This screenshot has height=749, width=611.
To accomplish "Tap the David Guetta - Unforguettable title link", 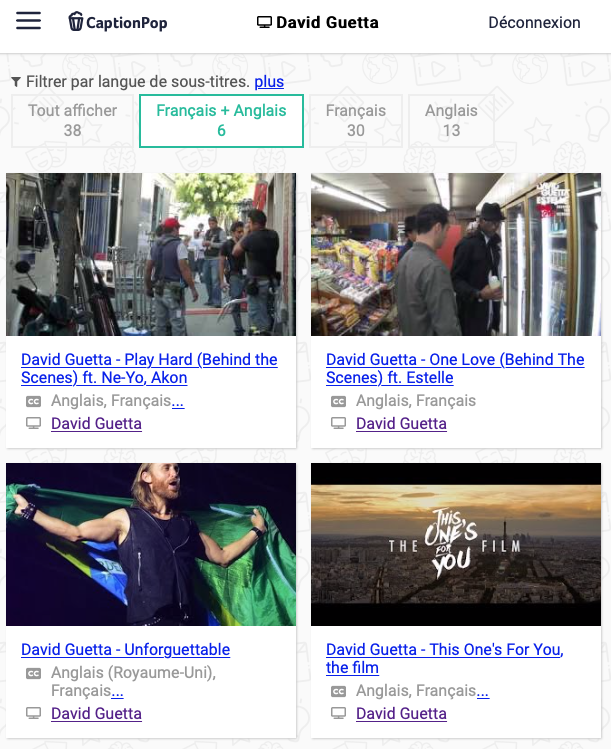I will 126,649.
